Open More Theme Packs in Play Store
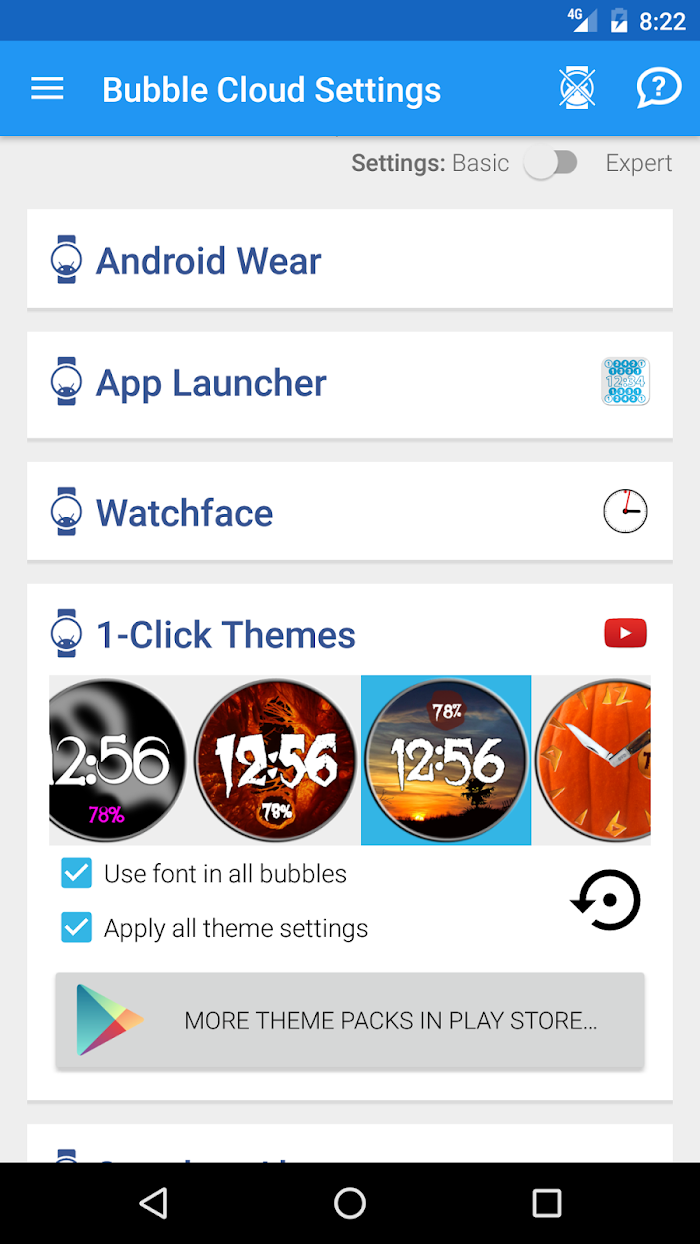 pyautogui.click(x=350, y=1020)
